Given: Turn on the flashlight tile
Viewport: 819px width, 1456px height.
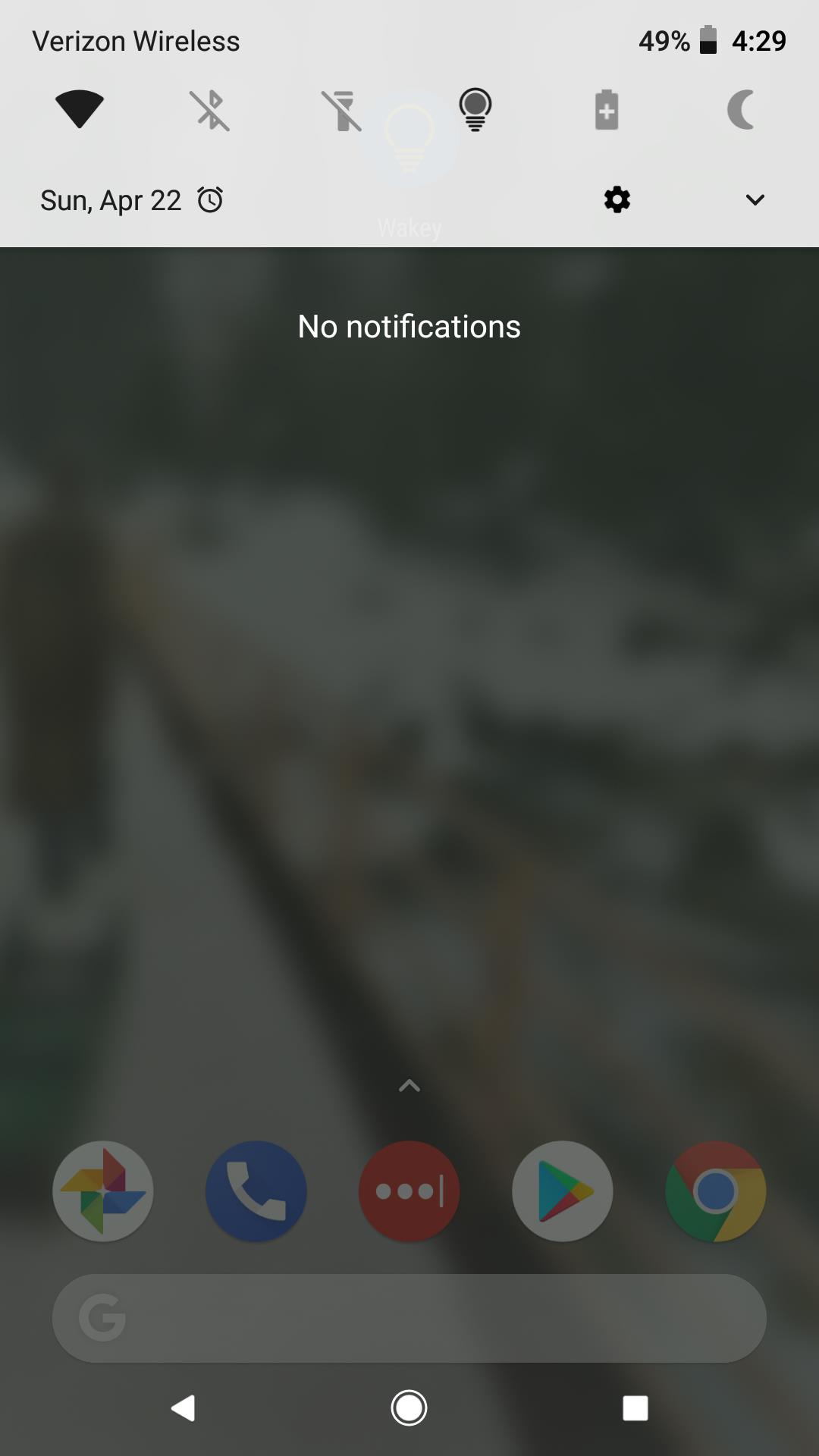Looking at the screenshot, I should (342, 110).
